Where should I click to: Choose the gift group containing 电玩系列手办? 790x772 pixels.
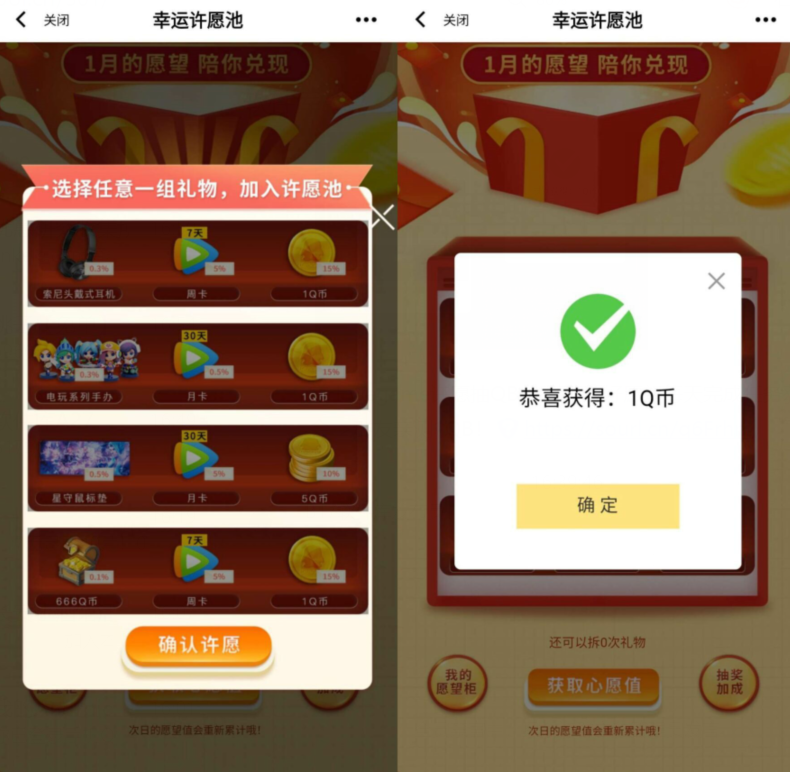pos(197,365)
